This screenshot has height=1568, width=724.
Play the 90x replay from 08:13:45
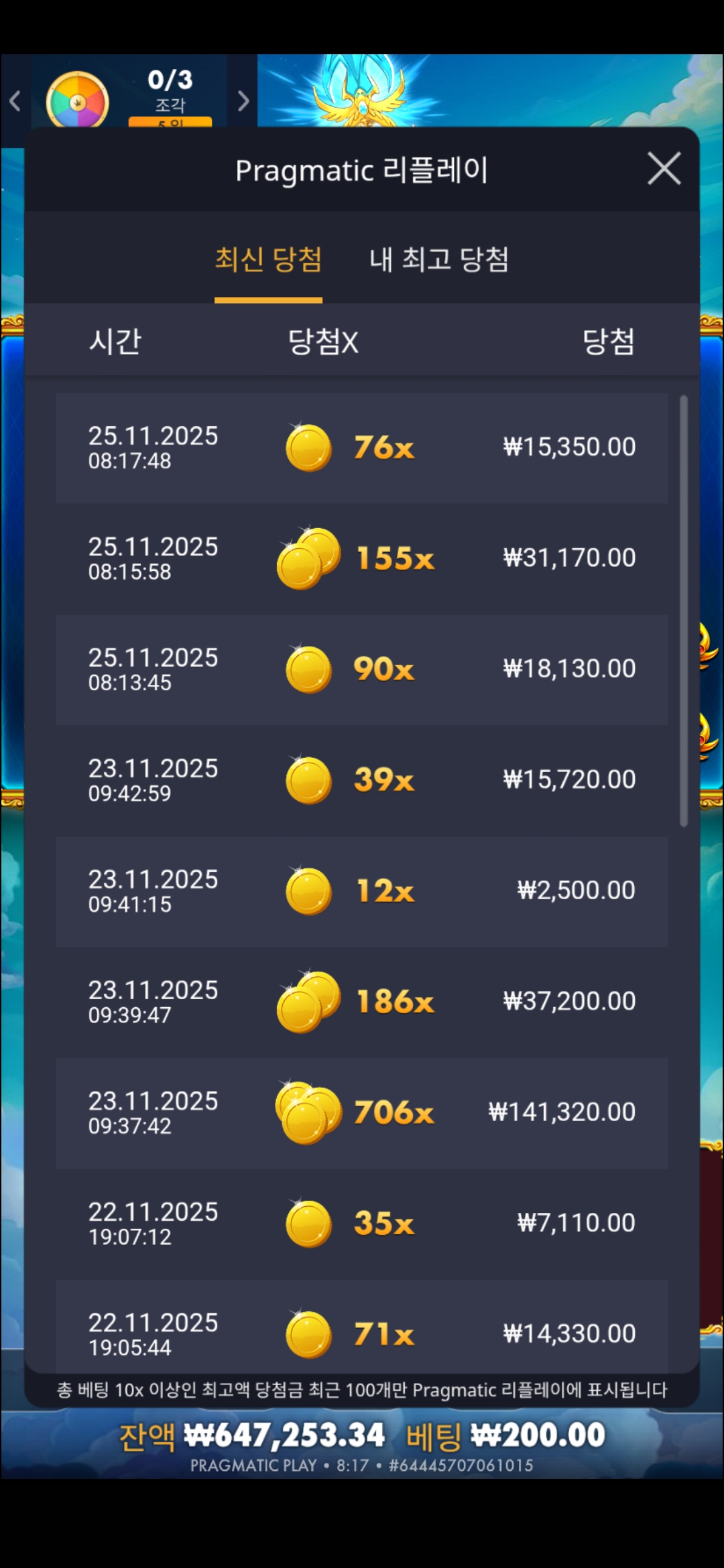point(362,669)
